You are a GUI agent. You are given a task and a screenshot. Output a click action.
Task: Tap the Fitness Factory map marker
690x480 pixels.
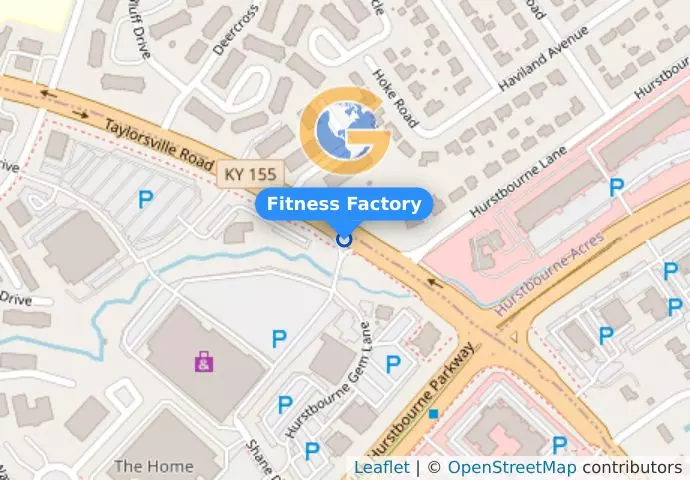(x=344, y=239)
